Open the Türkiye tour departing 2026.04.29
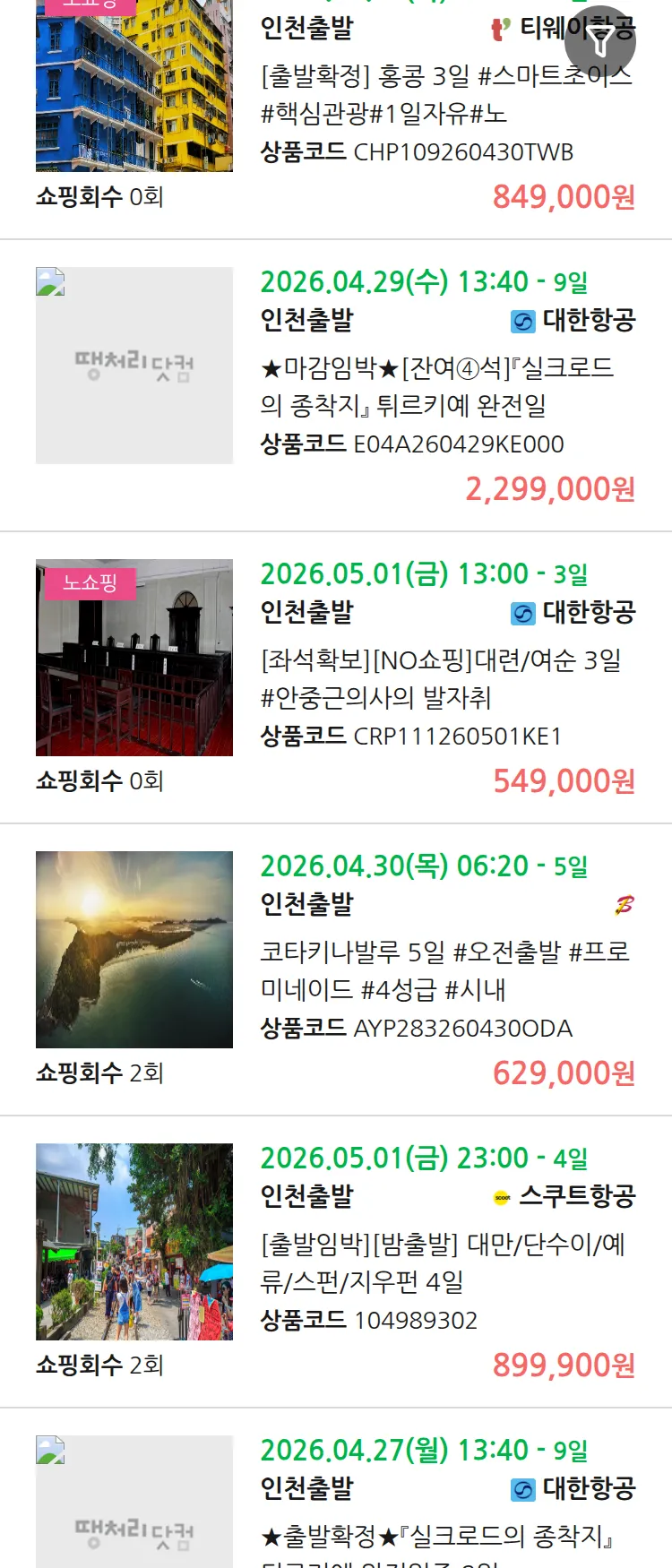 point(436,386)
